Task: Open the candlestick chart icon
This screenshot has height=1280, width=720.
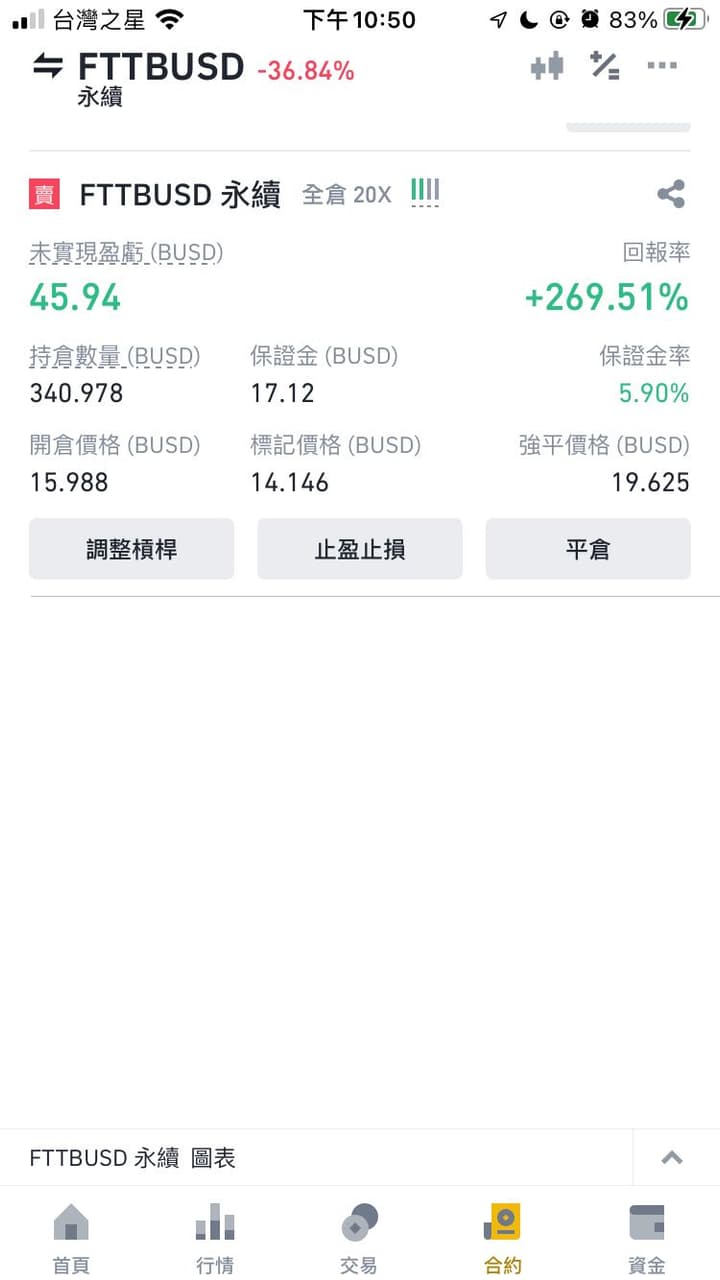Action: [547, 67]
